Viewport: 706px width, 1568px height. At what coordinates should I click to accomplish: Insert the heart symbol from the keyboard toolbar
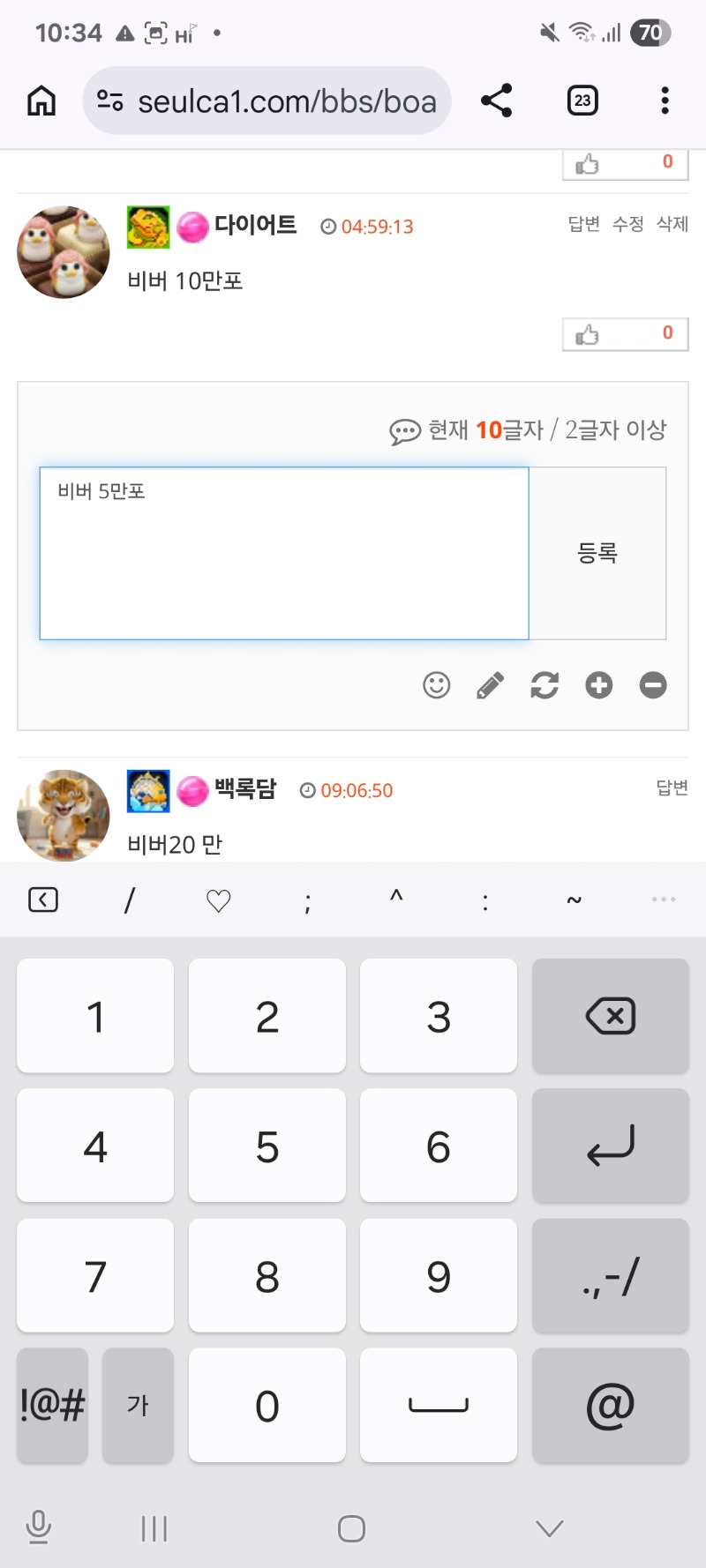[218, 900]
